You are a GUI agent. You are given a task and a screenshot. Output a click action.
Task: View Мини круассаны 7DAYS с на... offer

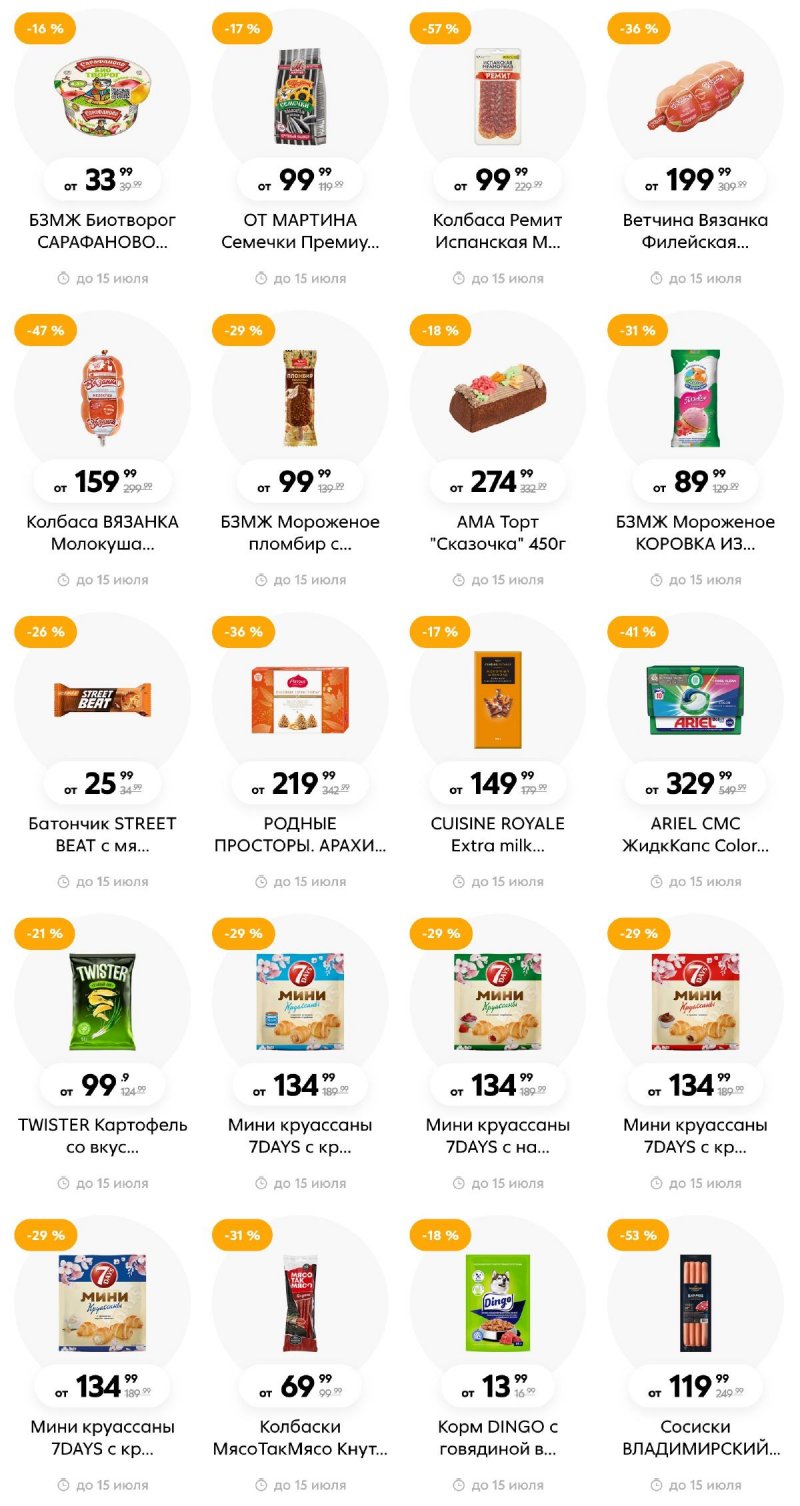(x=498, y=1001)
